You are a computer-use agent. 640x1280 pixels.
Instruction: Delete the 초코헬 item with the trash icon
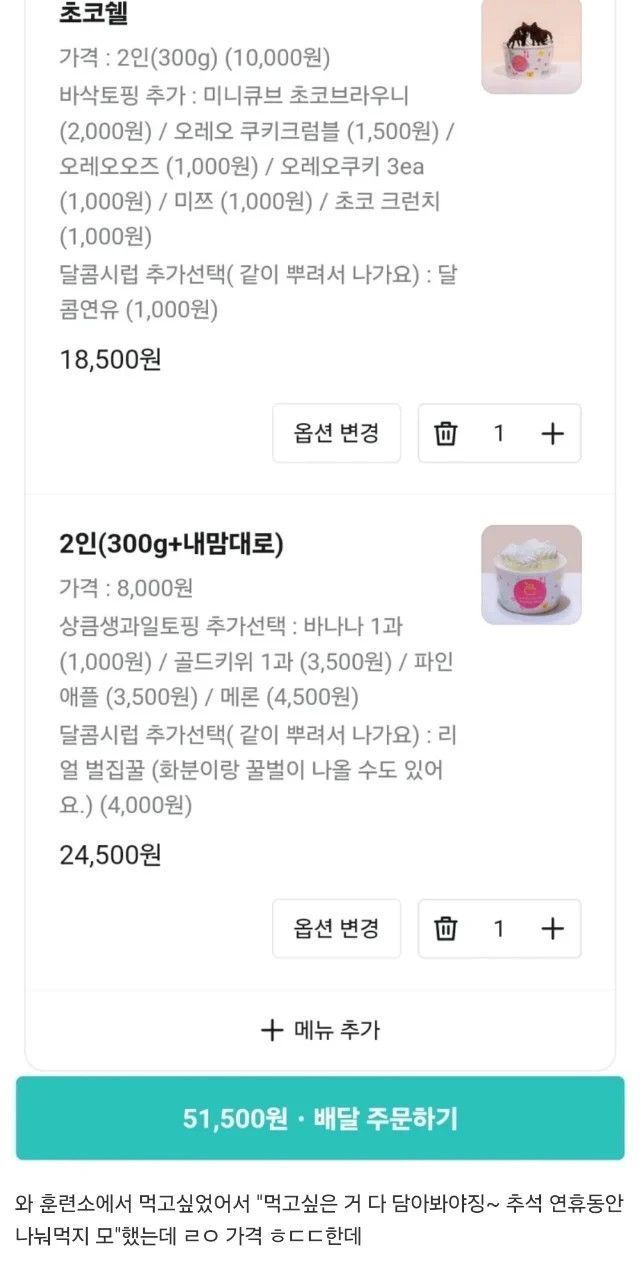[445, 433]
